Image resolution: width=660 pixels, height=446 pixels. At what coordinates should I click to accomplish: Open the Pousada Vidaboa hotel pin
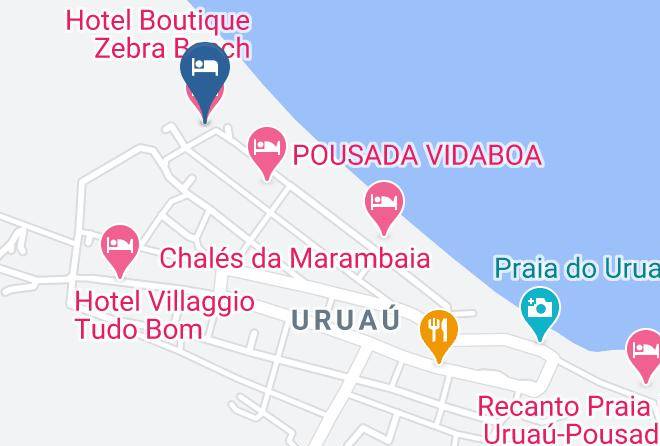coord(267,150)
